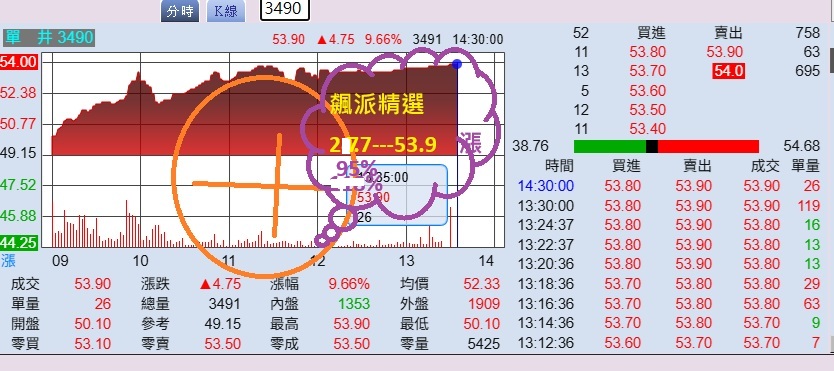
Task: Tap the stock code field showing 3490
Action: coord(285,10)
